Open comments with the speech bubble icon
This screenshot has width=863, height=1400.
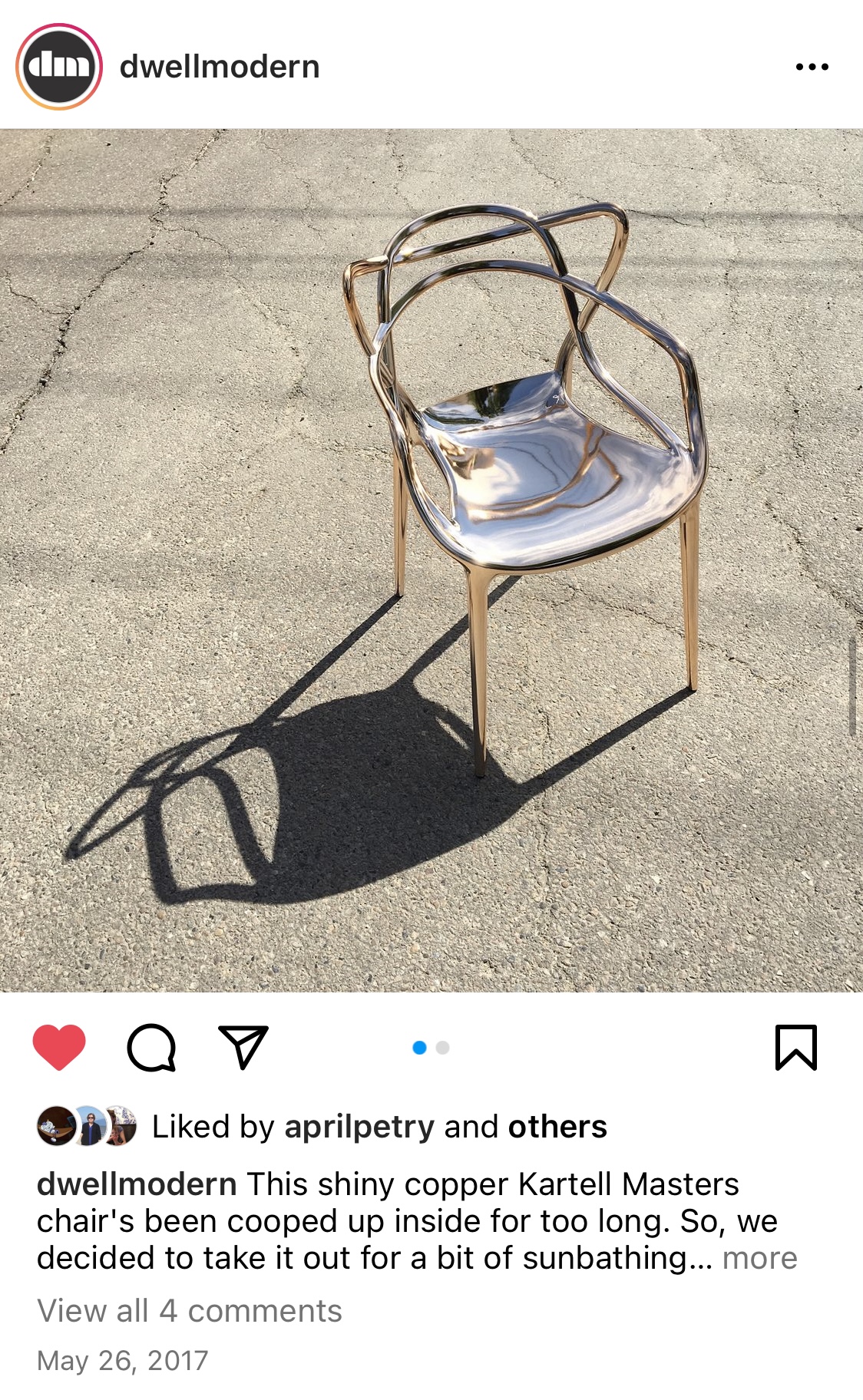pos(151,1047)
